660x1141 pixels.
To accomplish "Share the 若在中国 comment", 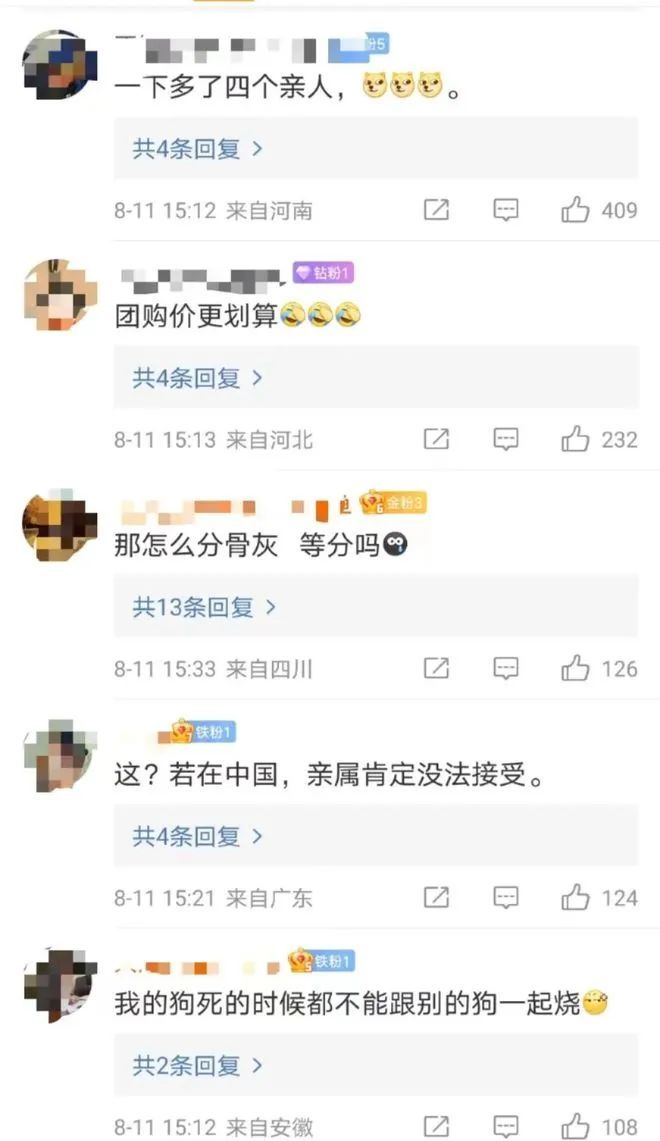I will click(436, 897).
